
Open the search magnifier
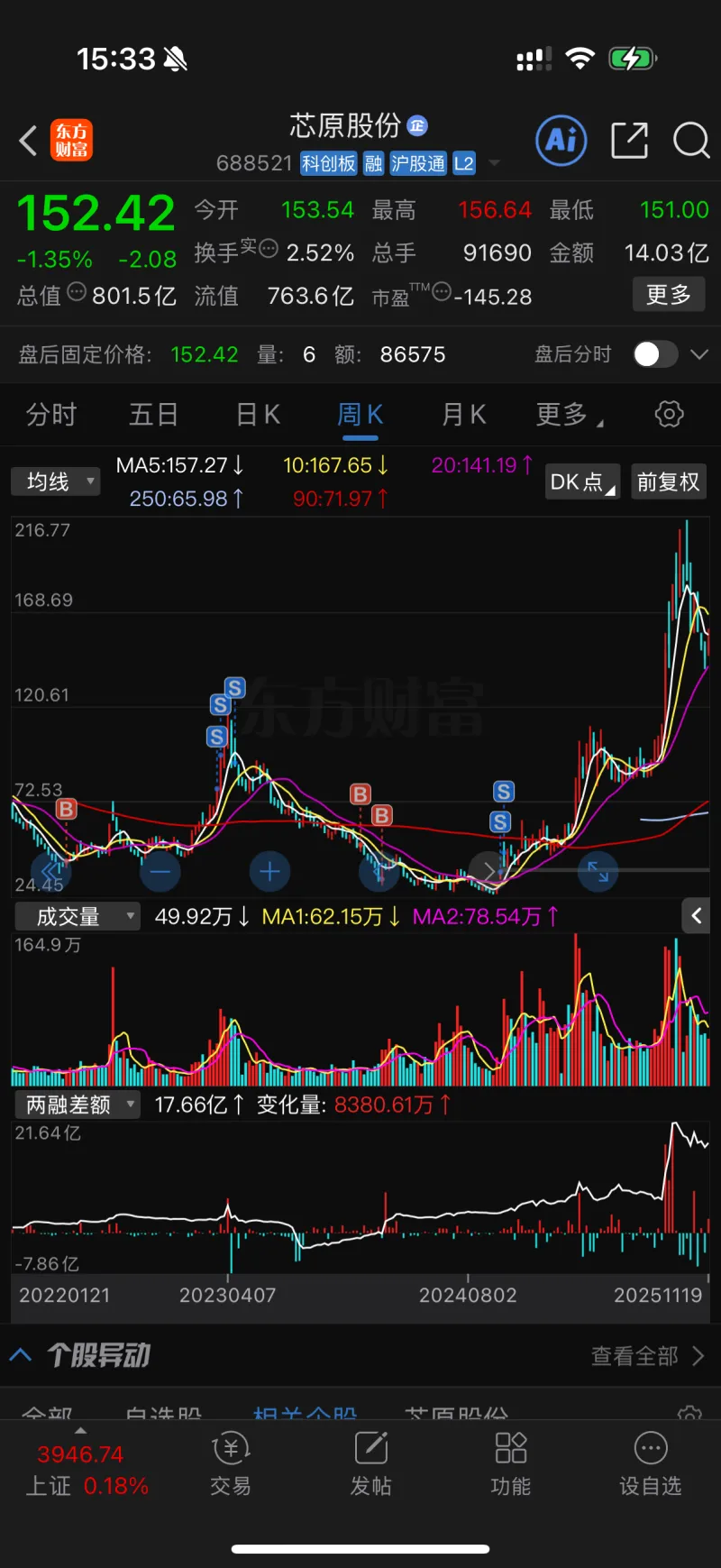point(691,141)
